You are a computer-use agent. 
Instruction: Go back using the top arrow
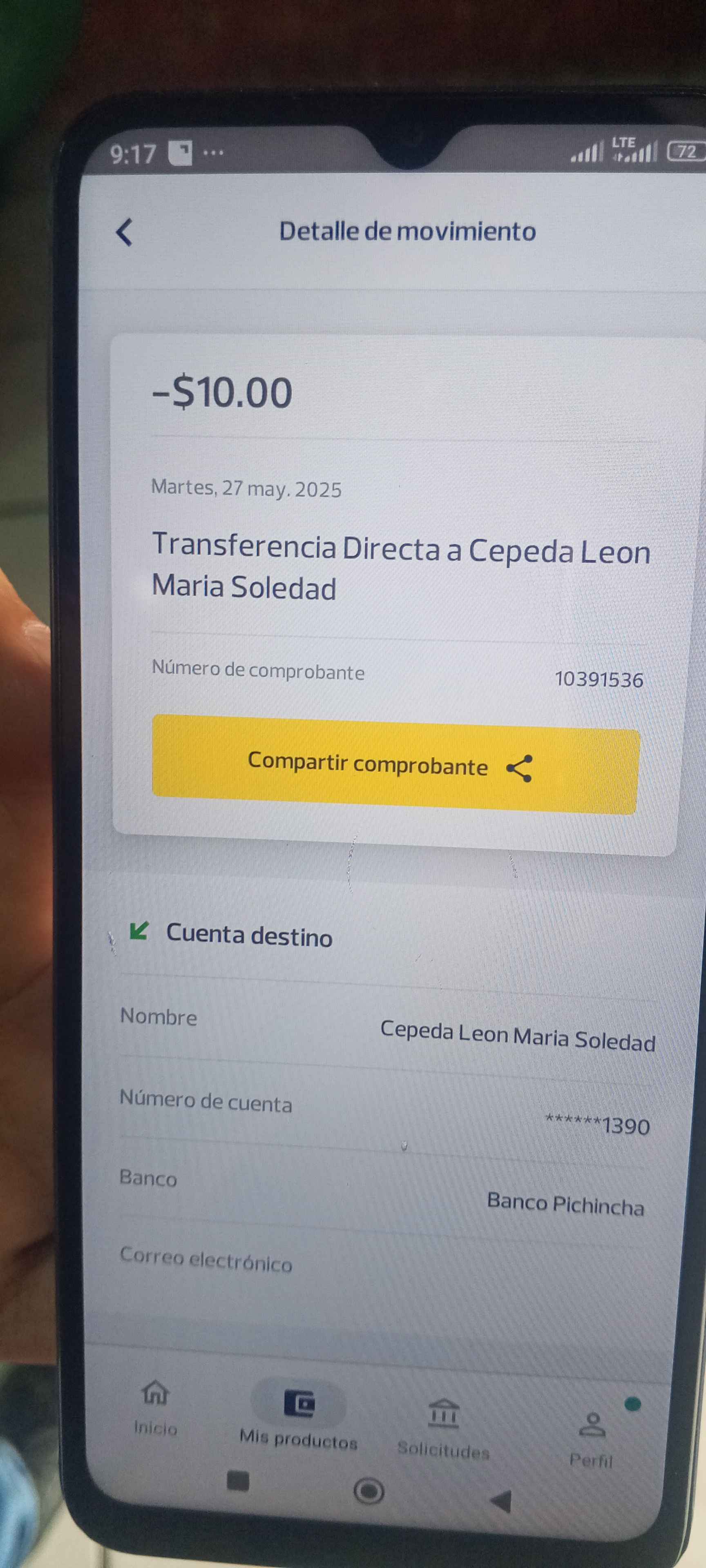124,232
